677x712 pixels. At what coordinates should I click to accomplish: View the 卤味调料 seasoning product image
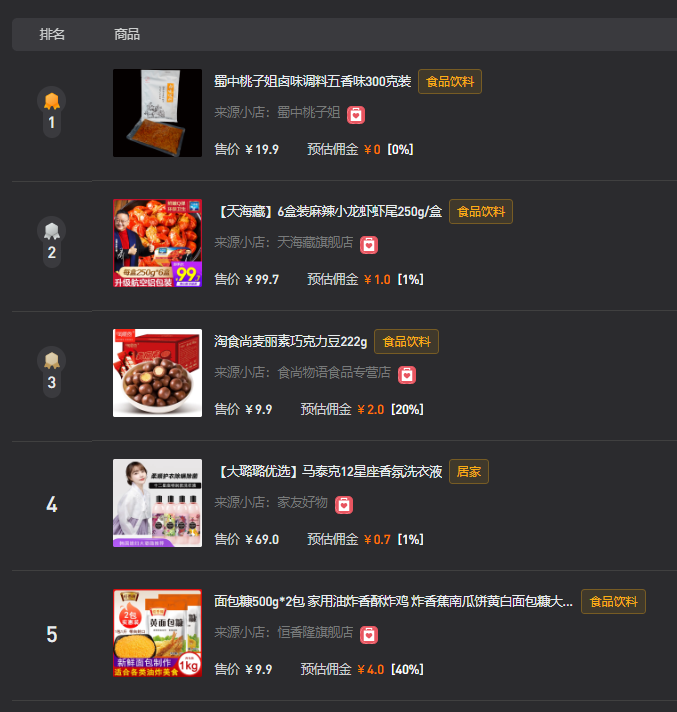tap(157, 113)
